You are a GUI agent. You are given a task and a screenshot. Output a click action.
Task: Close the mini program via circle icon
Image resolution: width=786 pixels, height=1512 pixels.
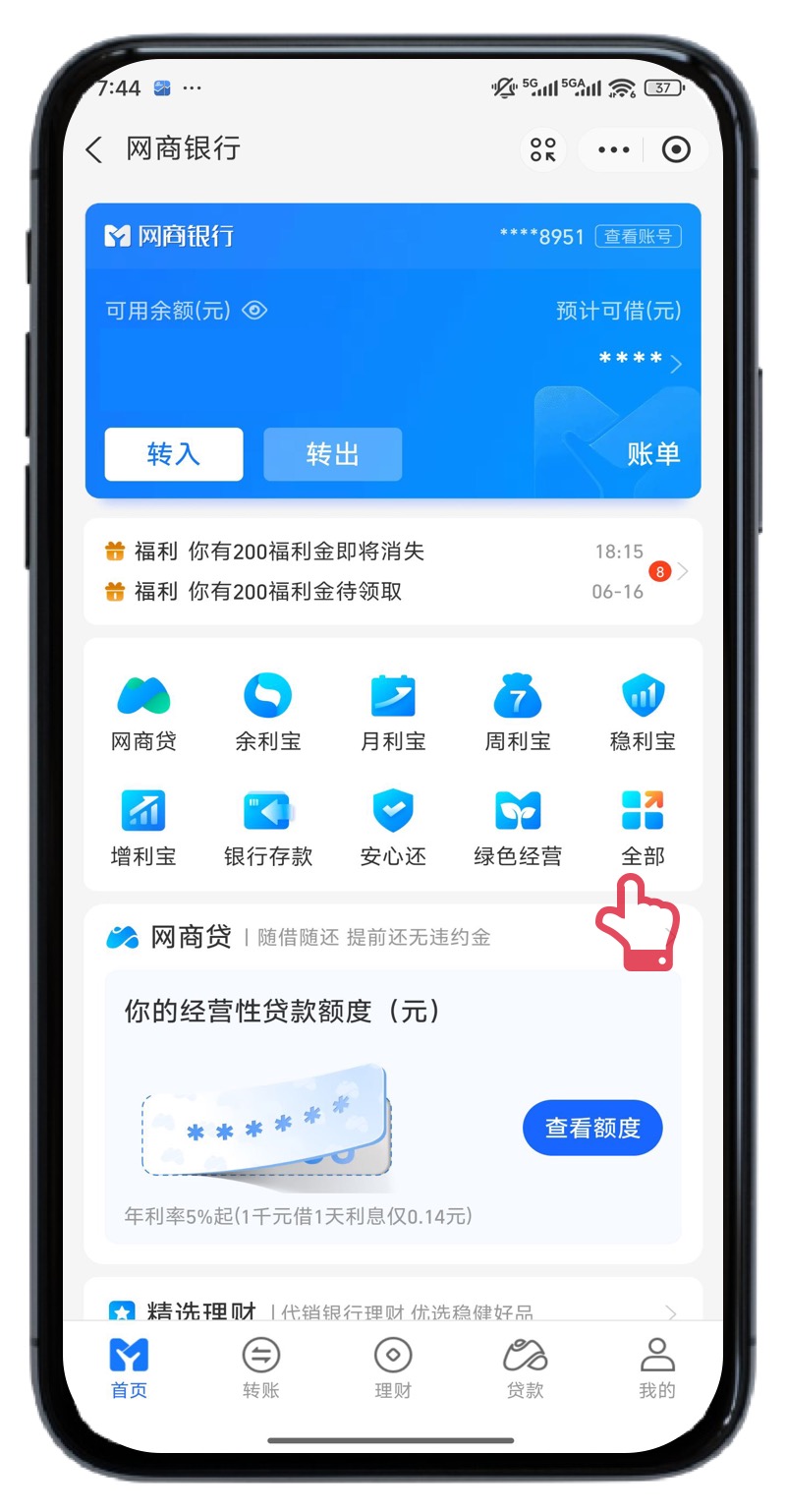tap(676, 149)
